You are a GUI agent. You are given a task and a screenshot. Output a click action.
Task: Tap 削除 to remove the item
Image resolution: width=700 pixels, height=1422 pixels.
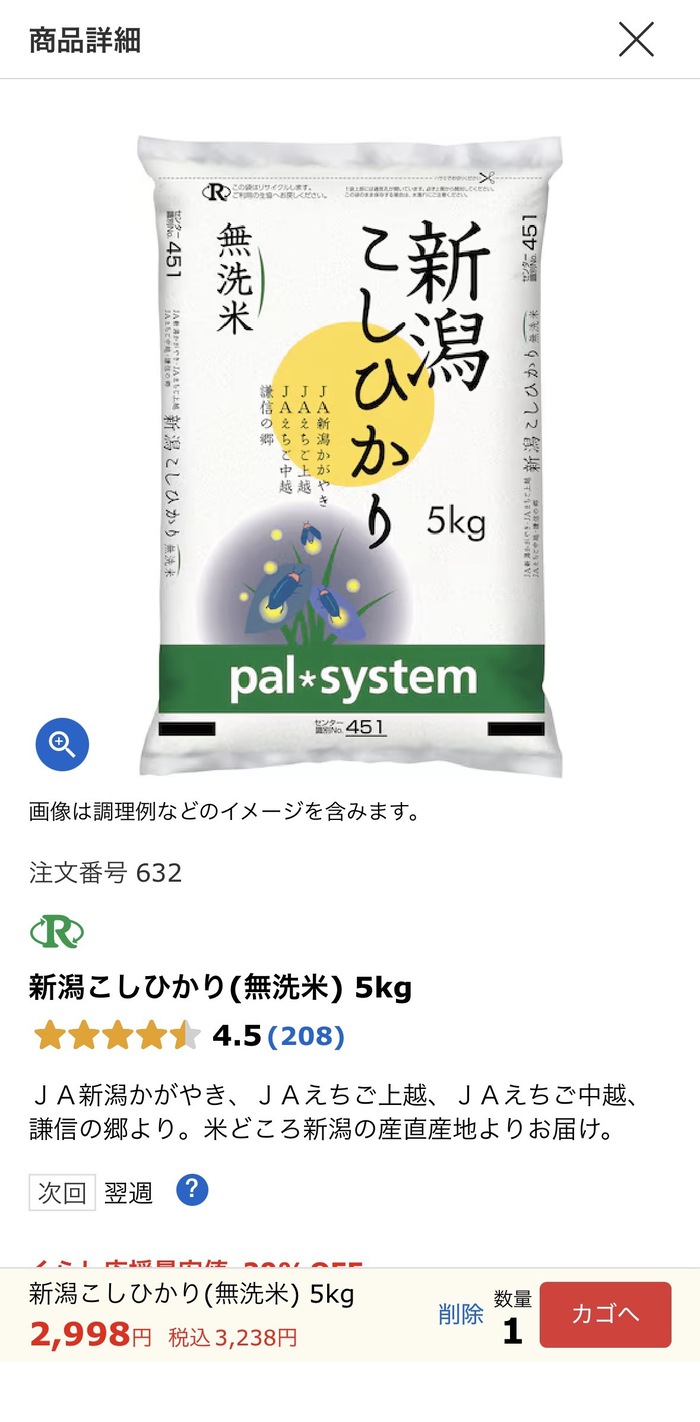pos(461,1314)
